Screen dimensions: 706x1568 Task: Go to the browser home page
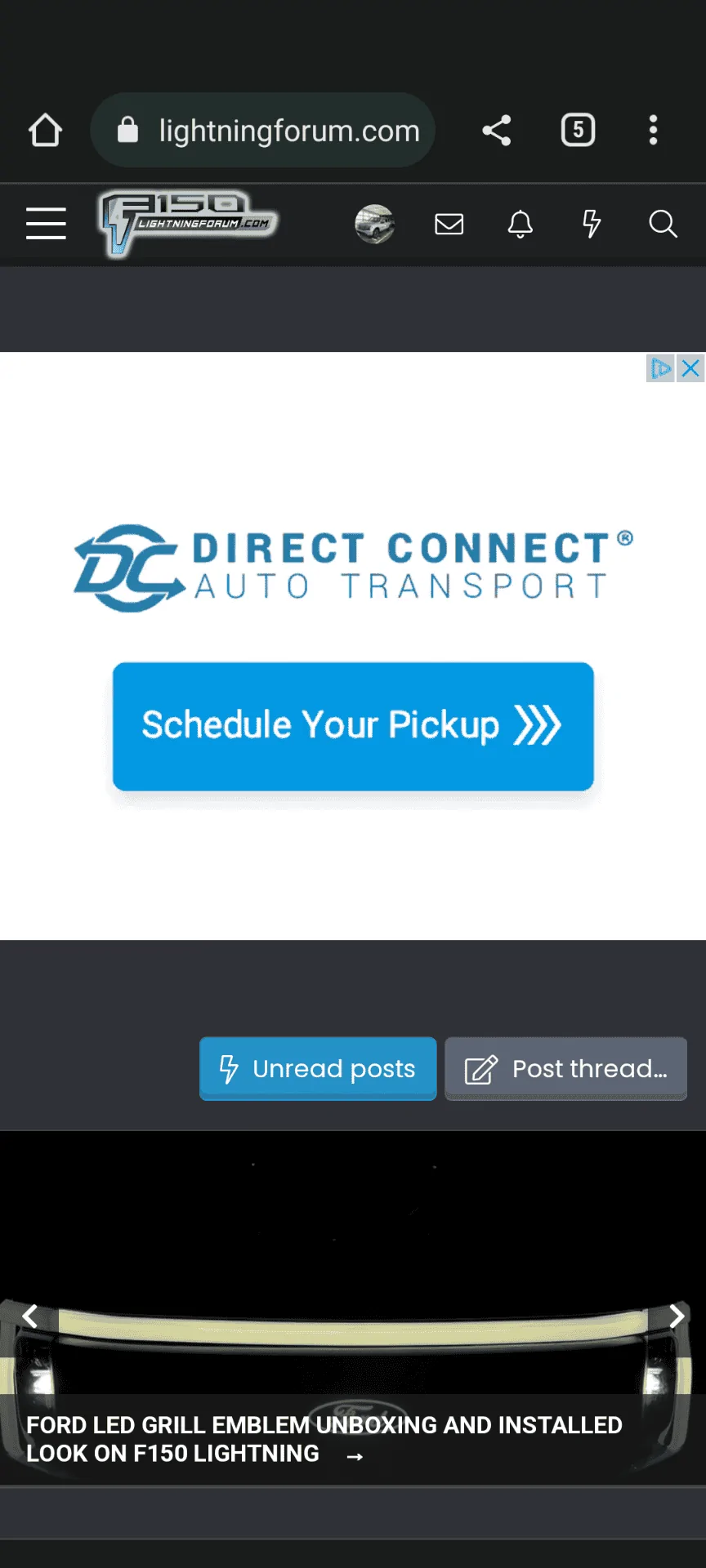point(45,131)
